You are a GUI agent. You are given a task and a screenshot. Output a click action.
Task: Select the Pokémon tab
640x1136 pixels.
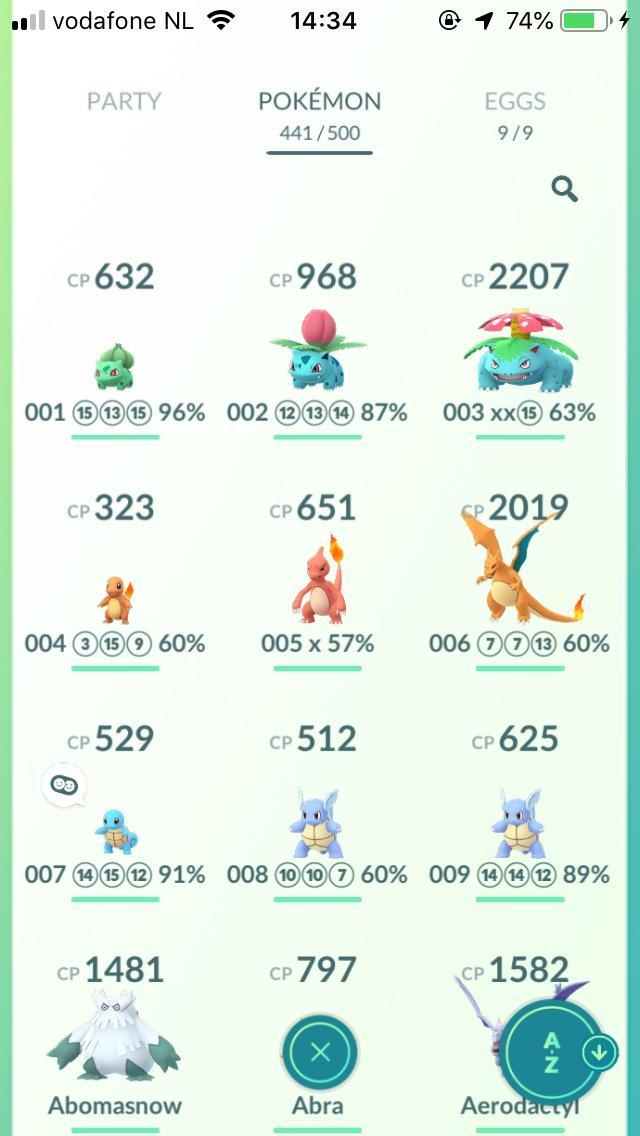coord(320,114)
